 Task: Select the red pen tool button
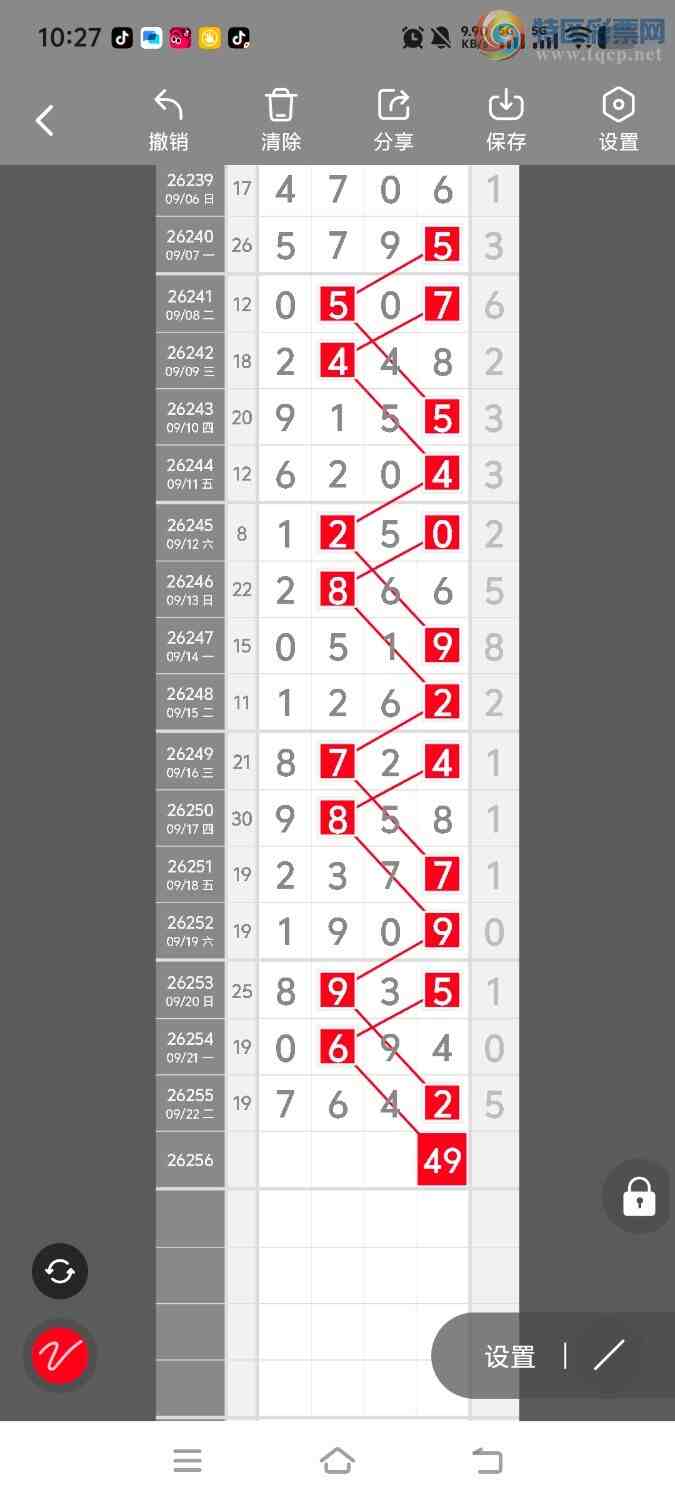60,1356
